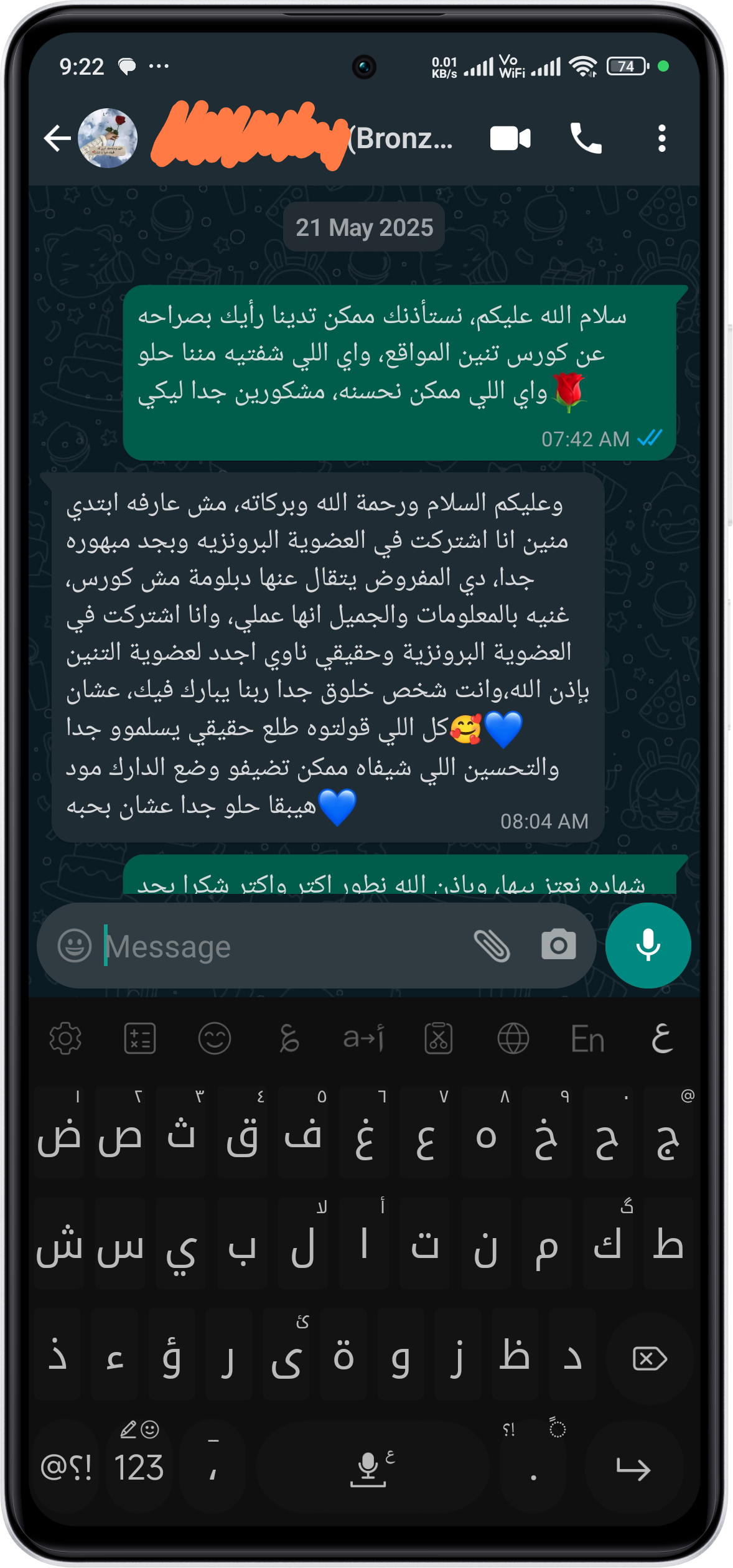
Task: Start a voice call
Action: [x=586, y=138]
